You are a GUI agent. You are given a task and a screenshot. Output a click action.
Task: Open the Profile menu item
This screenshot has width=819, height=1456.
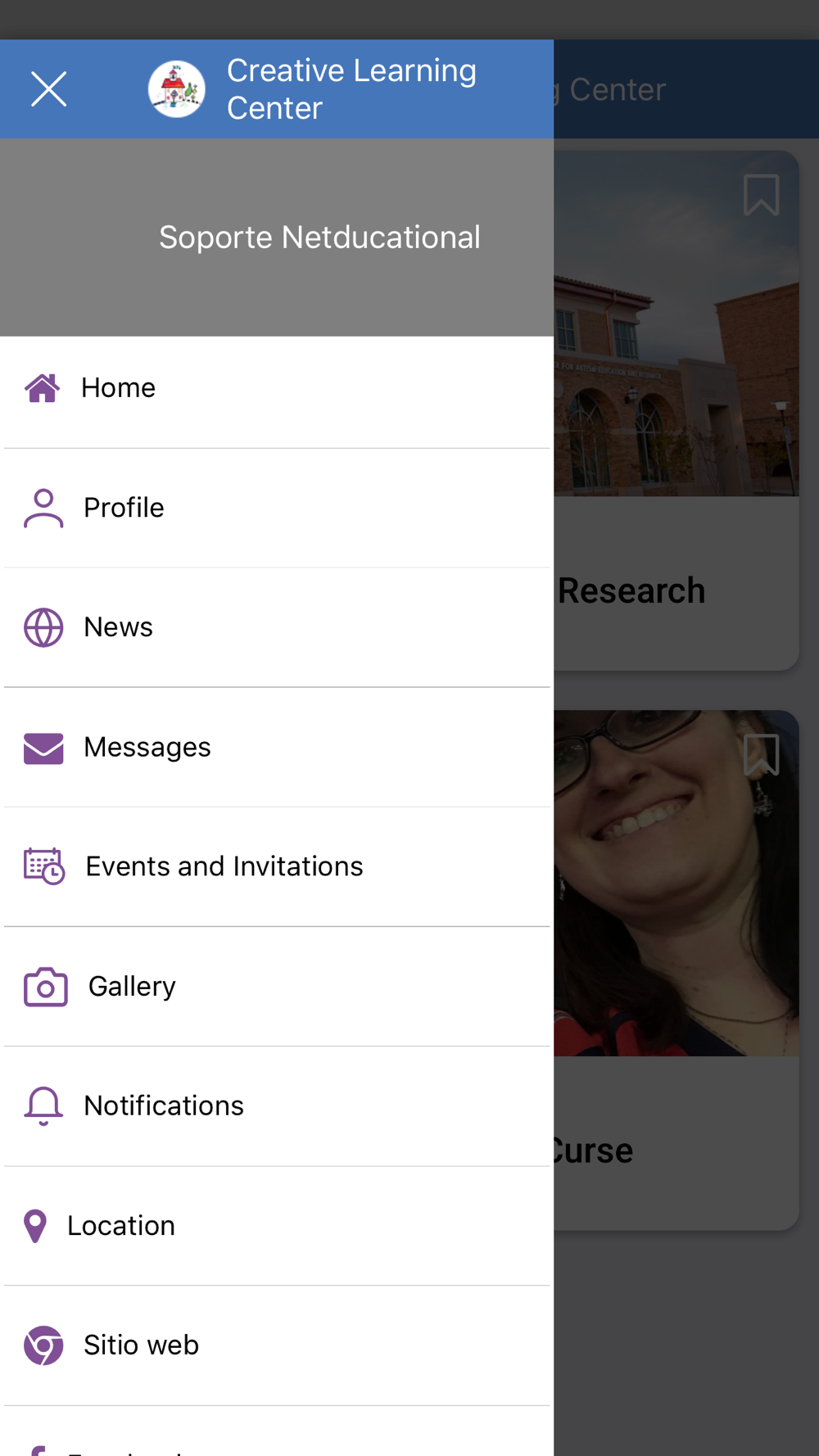point(277,508)
